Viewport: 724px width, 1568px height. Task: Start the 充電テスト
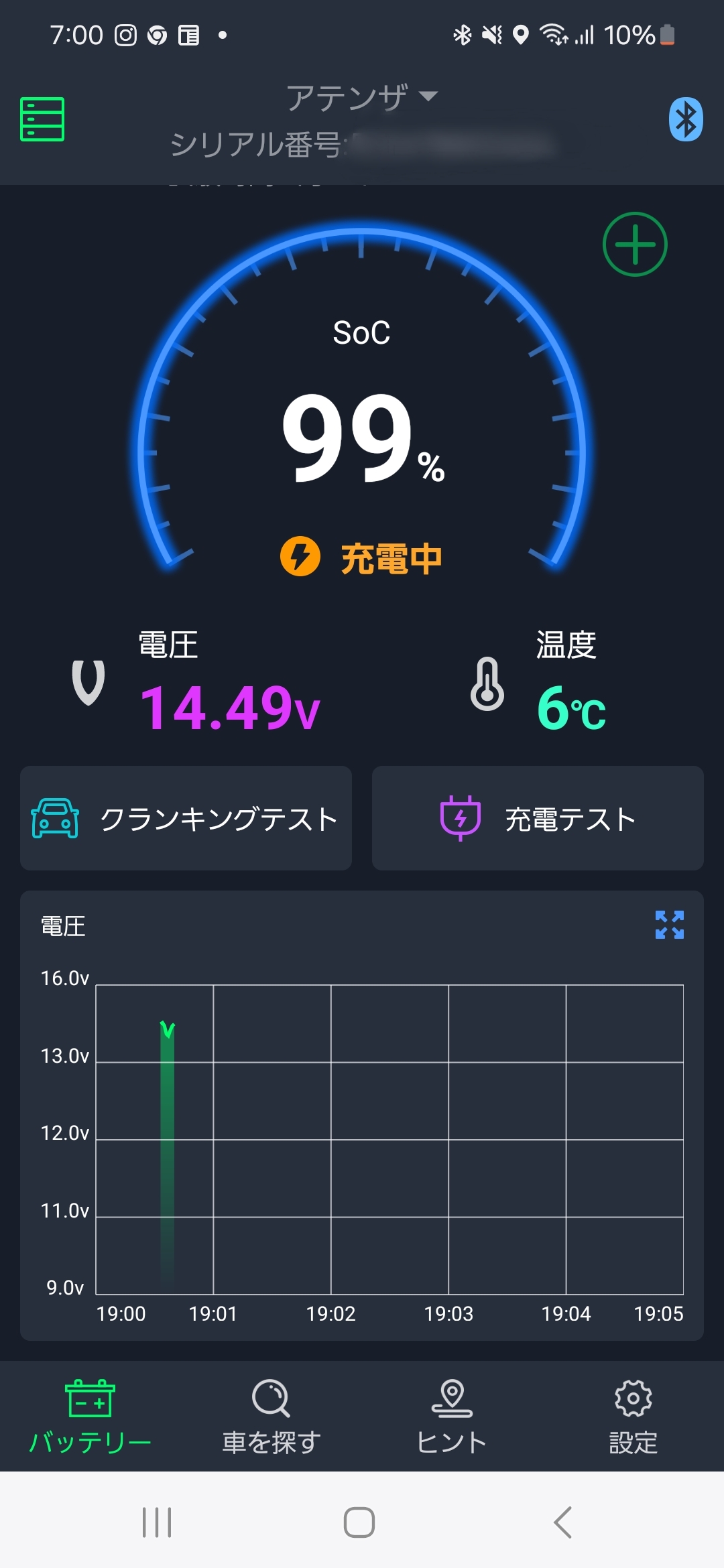(x=538, y=818)
